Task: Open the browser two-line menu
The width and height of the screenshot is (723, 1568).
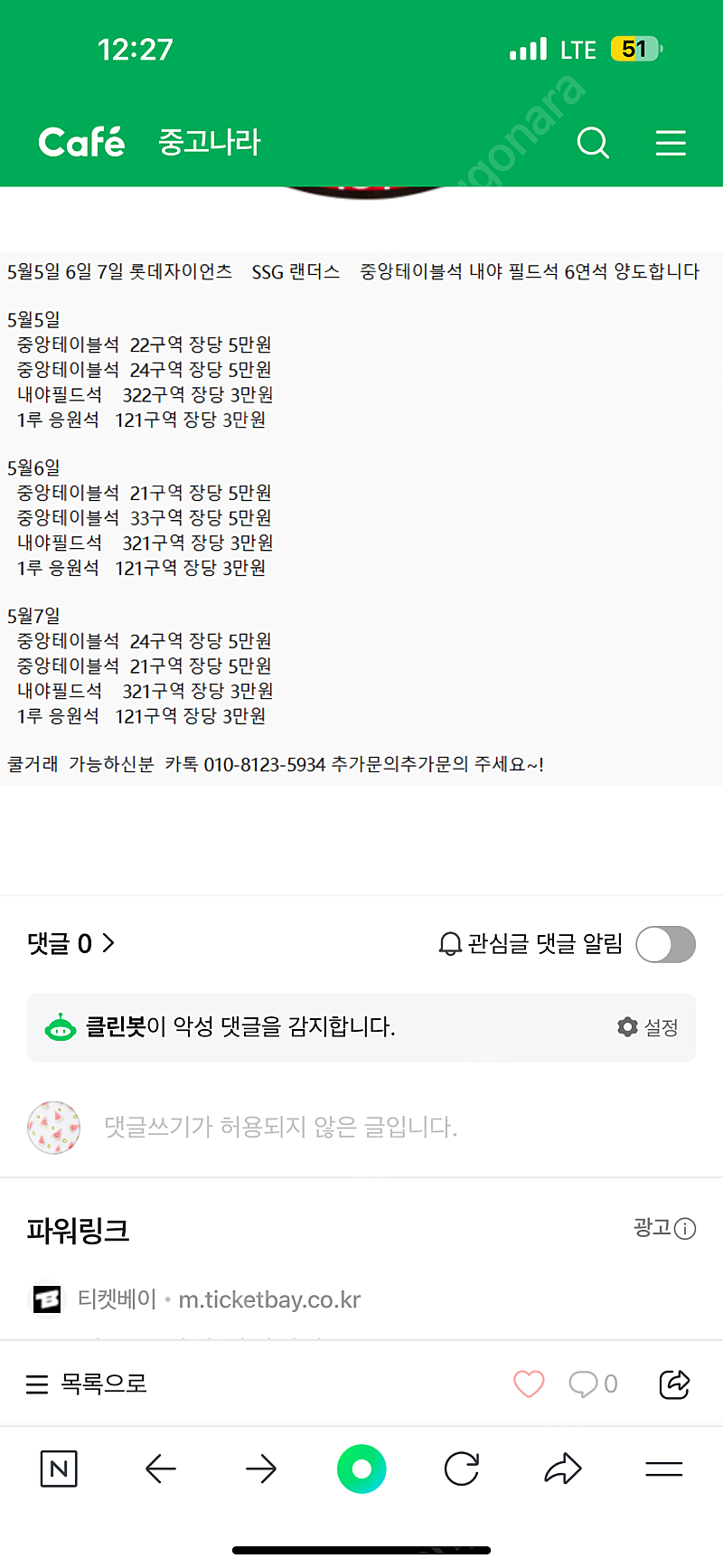Action: tap(663, 1469)
